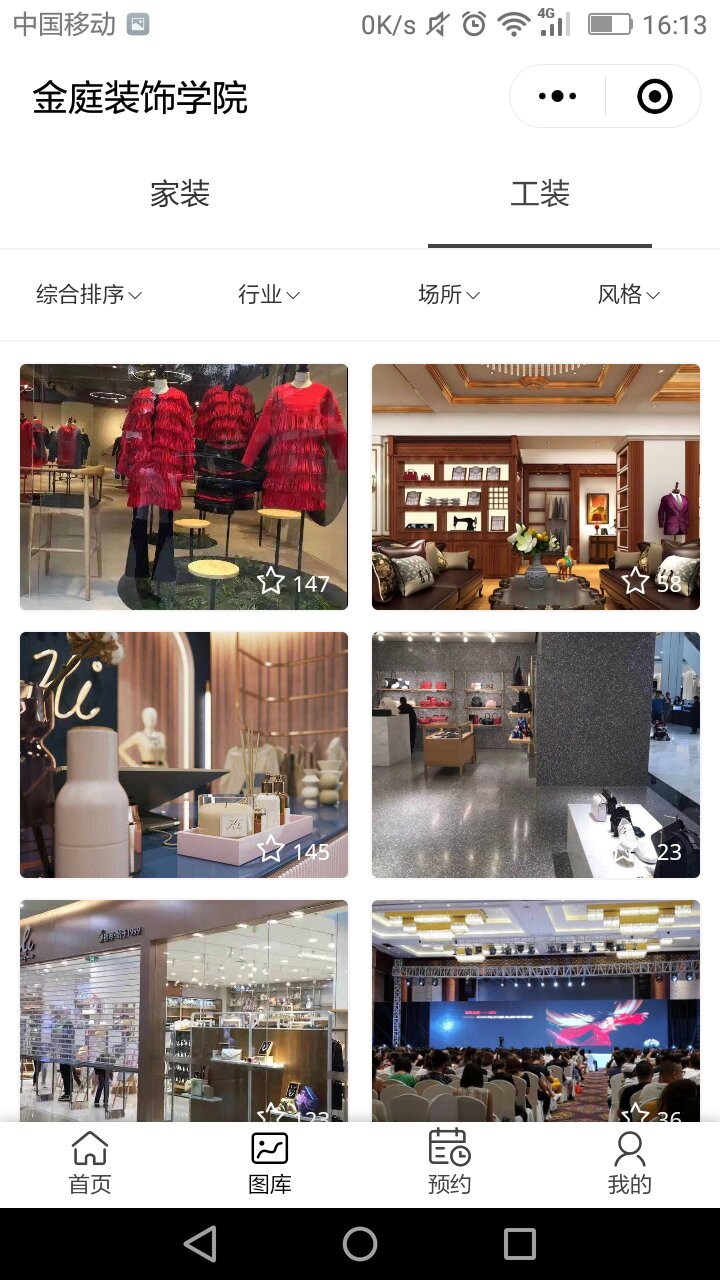
Task: Tap the system home button
Action: (360, 1244)
